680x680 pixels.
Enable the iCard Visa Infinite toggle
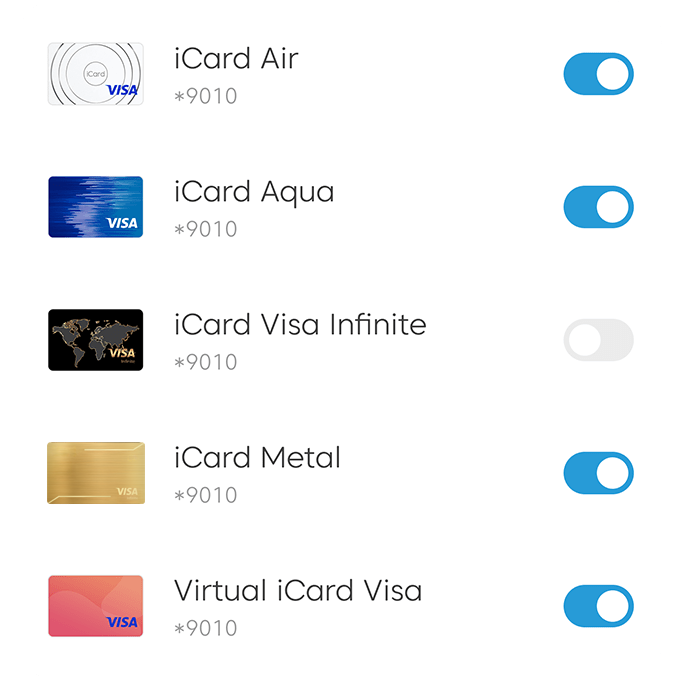point(598,340)
